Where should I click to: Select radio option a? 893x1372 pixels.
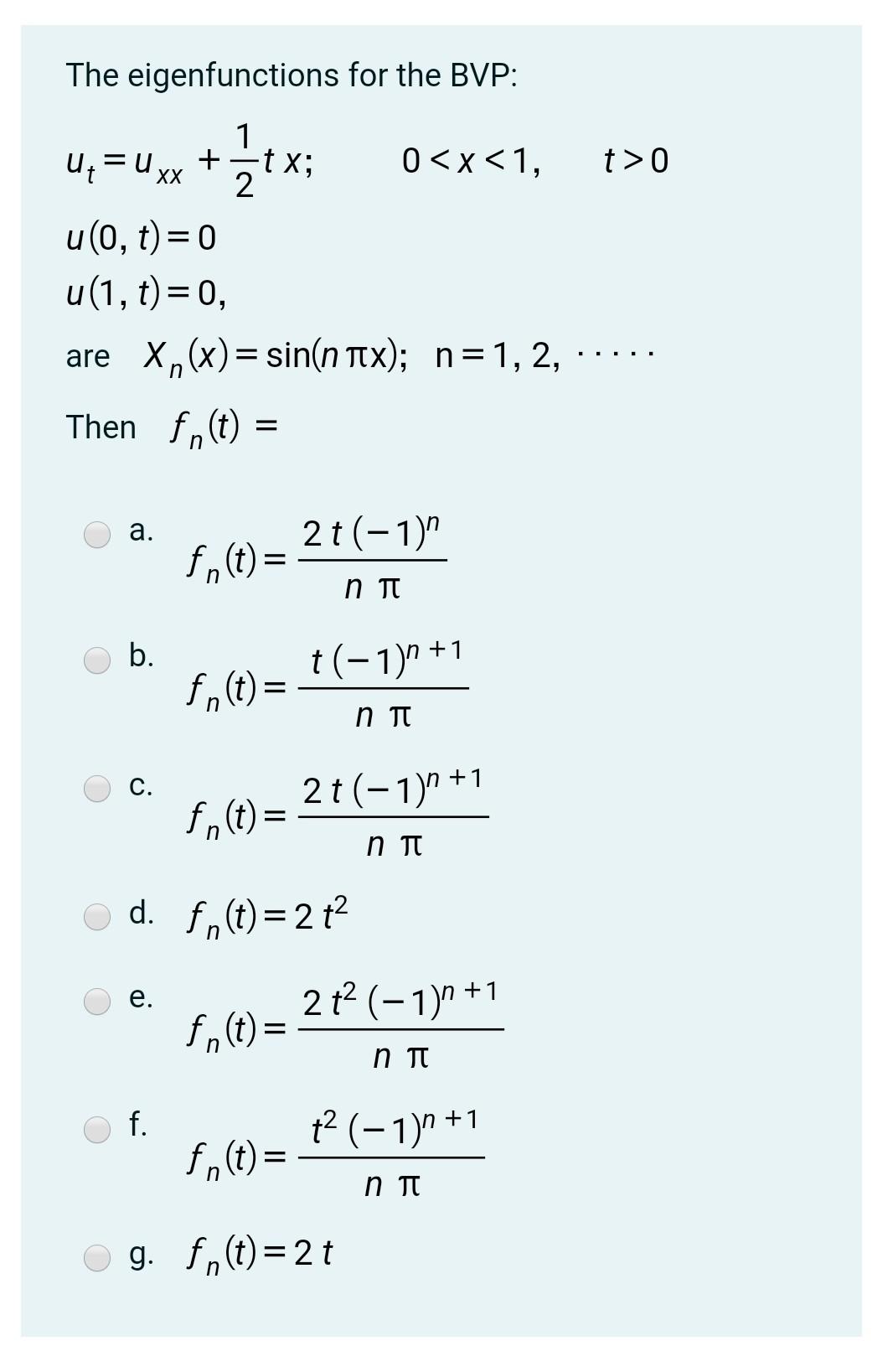click(98, 534)
